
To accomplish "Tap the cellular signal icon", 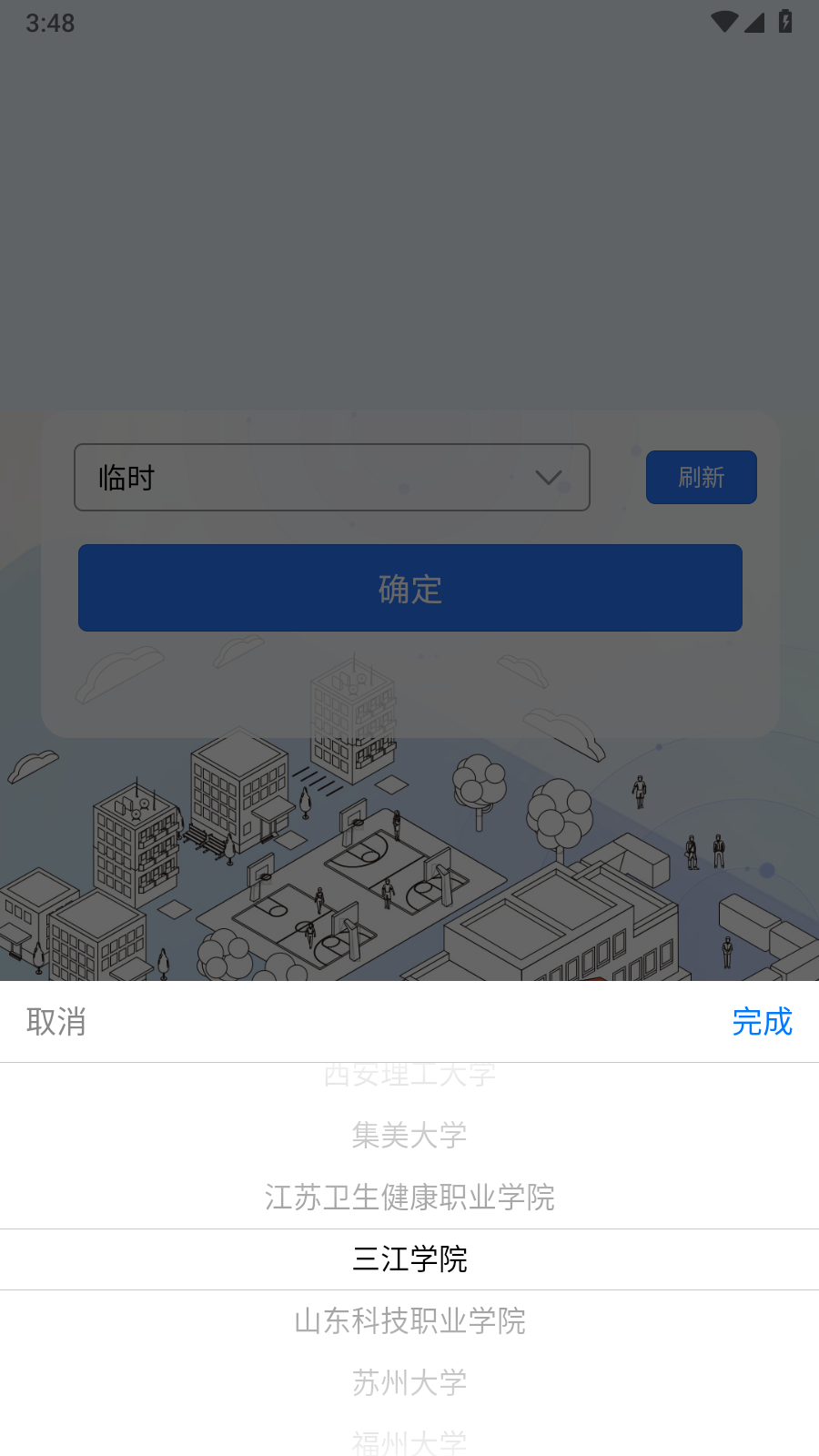I will (755, 23).
